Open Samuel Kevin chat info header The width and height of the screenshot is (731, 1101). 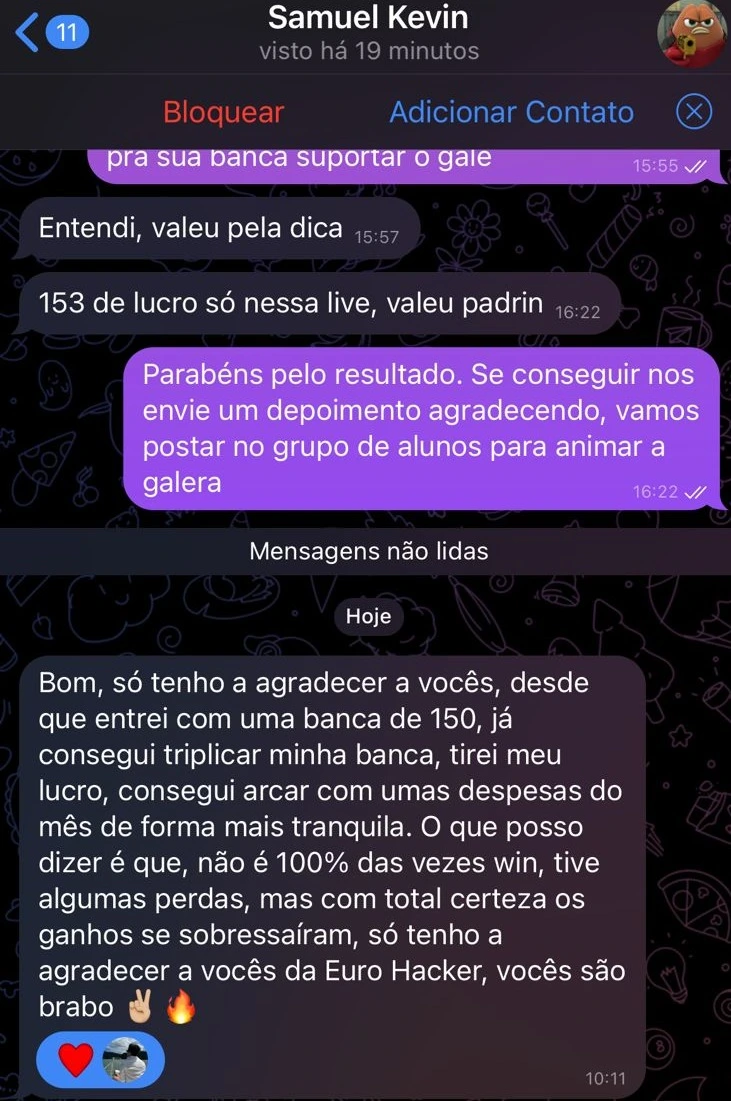tap(368, 32)
